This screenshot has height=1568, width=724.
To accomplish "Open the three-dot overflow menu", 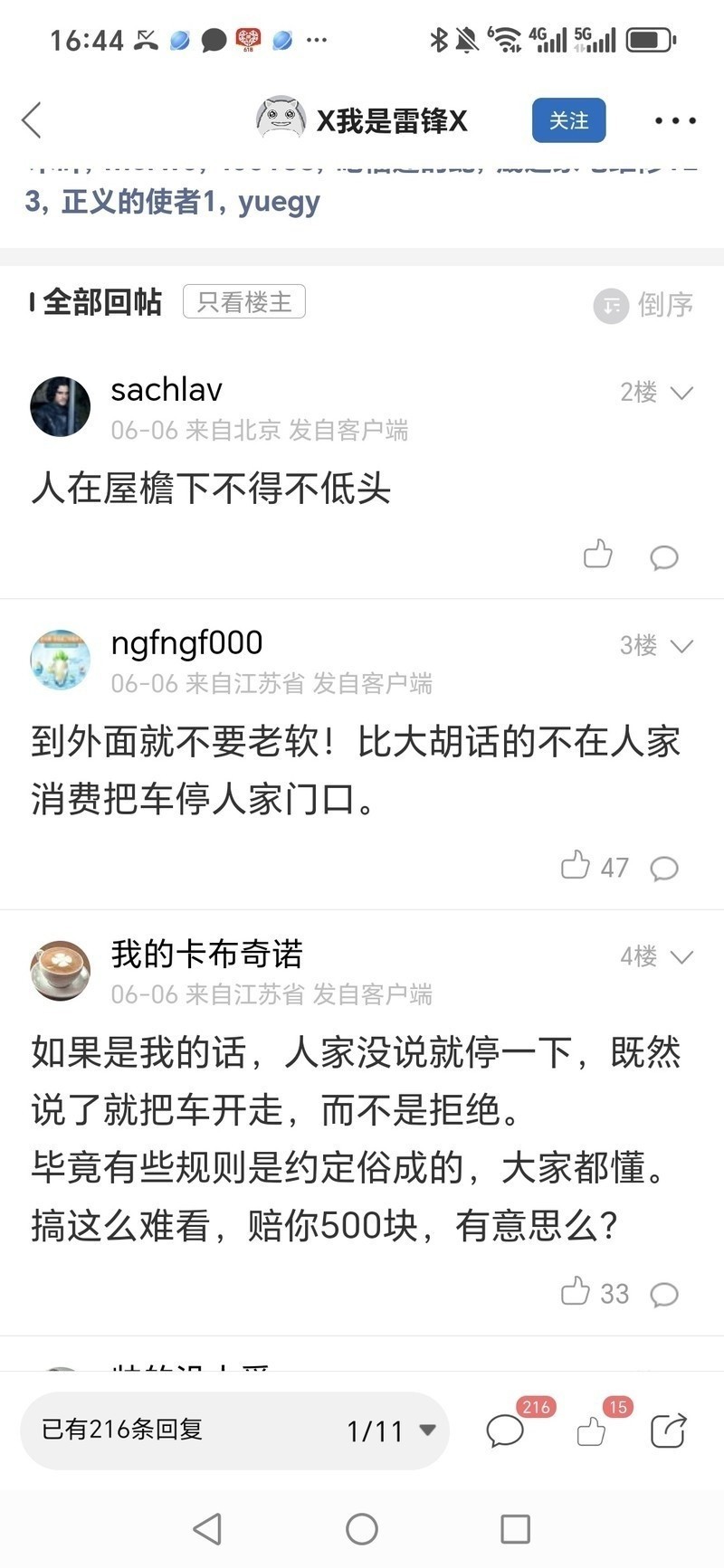I will [675, 120].
